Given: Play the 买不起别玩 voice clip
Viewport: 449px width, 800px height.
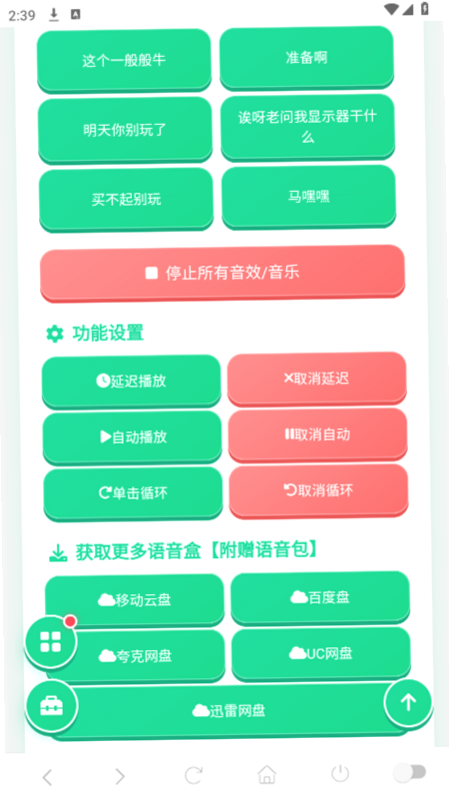Looking at the screenshot, I should tap(126, 199).
